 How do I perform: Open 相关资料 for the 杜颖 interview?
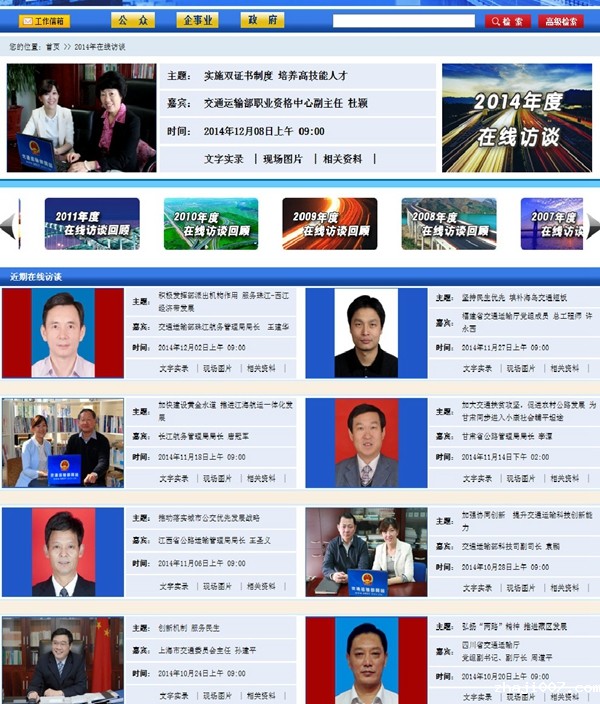coord(343,158)
